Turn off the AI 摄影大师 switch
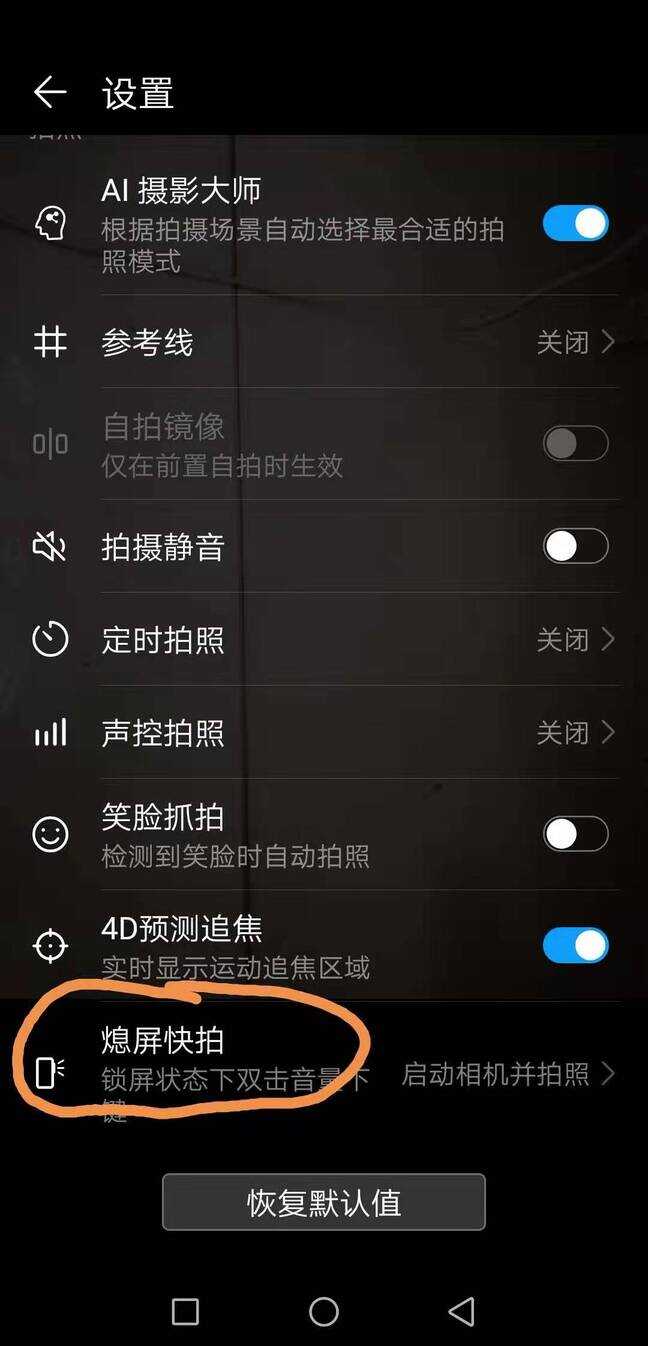The image size is (648, 1346). 575,223
